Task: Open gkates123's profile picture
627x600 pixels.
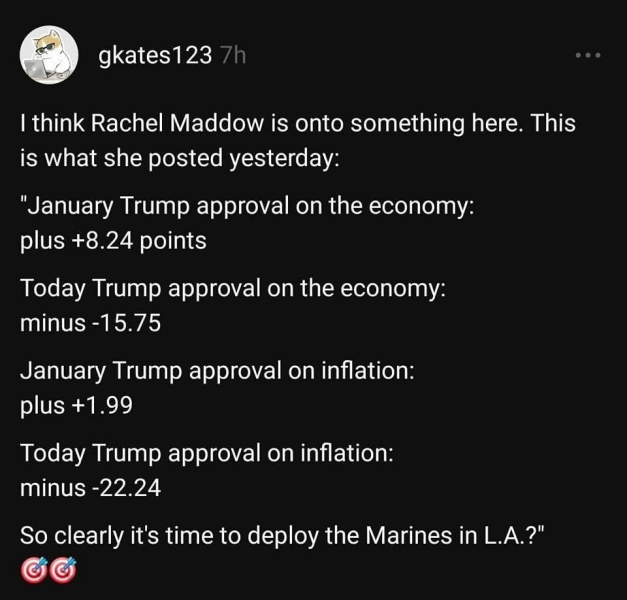Action: [49, 56]
